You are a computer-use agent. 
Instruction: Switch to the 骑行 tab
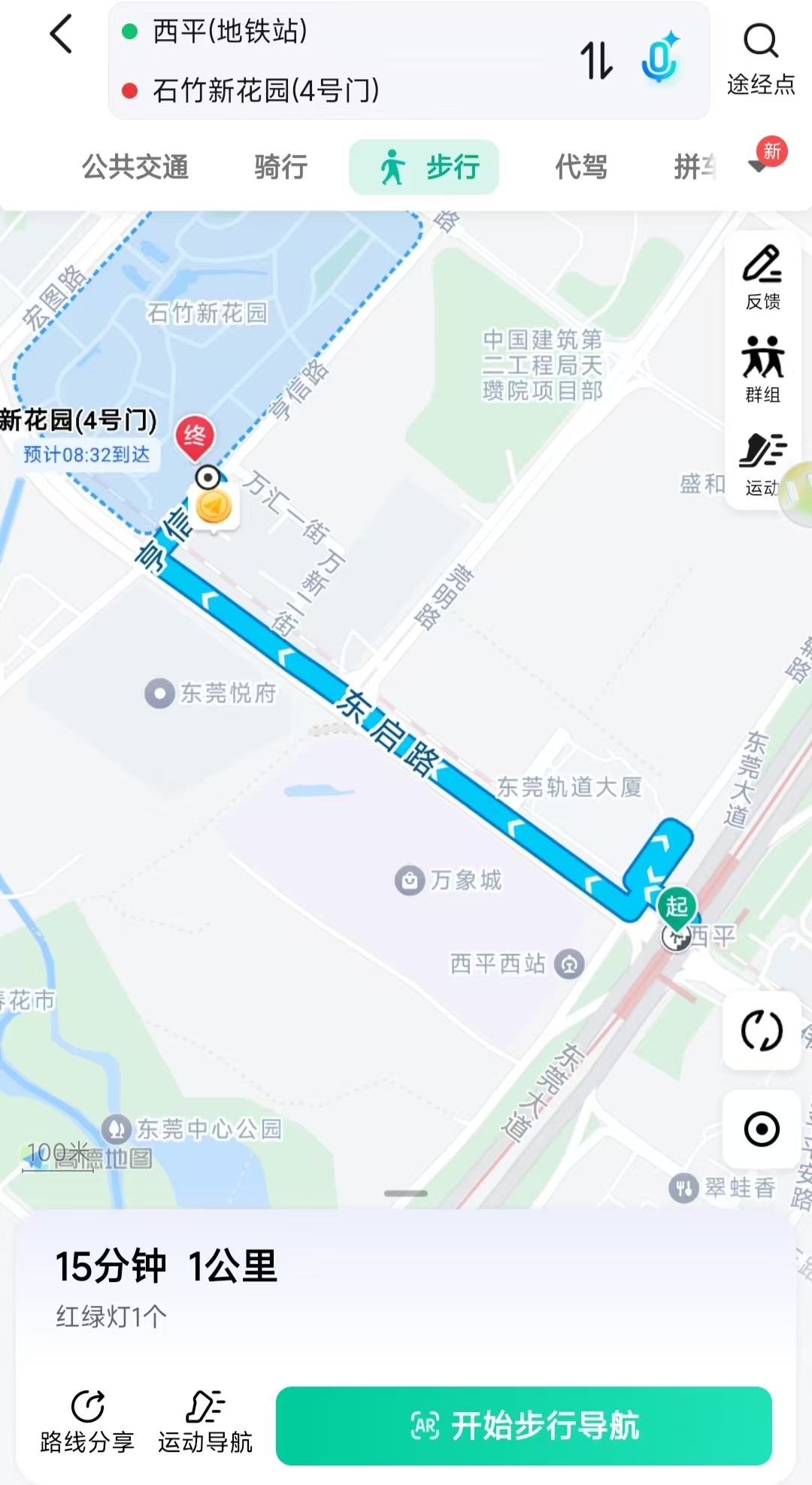tap(280, 167)
